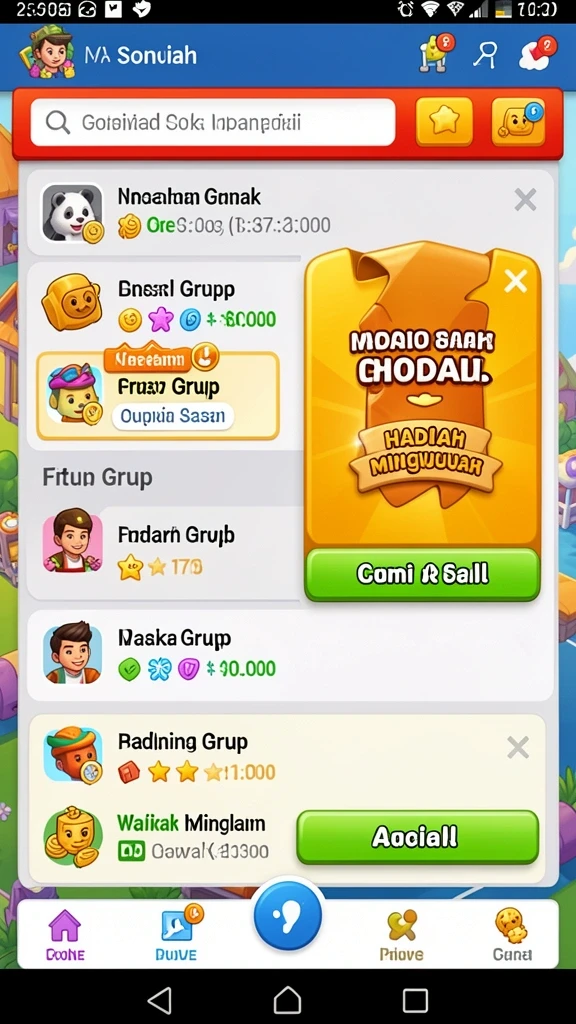The image size is (576, 1024).
Task: Tap the green Comi button on the popup
Action: click(x=423, y=574)
